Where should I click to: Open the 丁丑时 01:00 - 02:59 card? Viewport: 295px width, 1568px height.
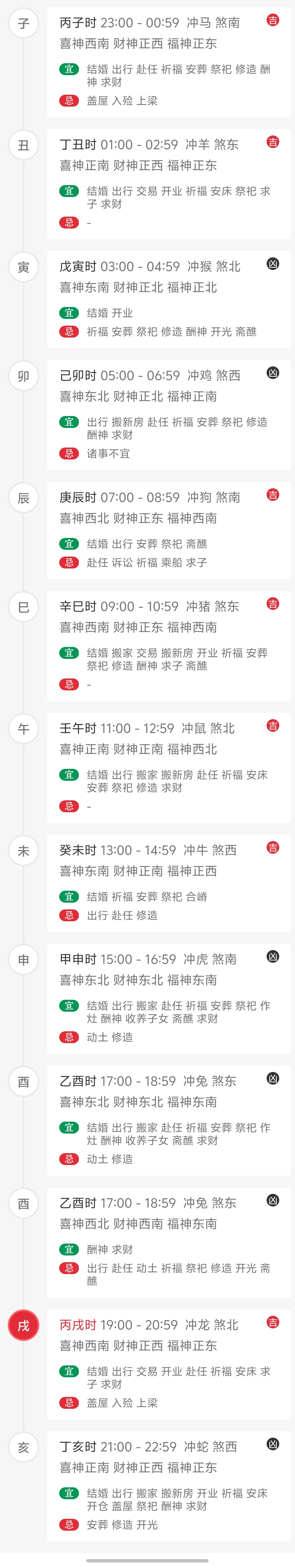tap(169, 183)
